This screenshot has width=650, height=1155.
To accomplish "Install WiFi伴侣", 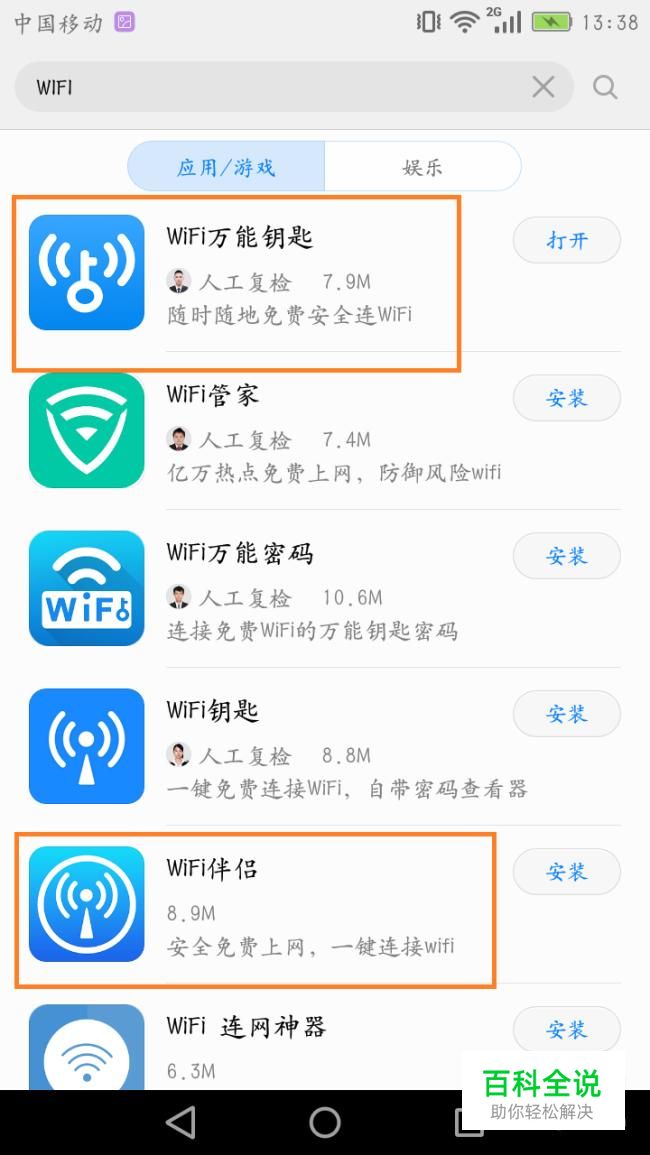I will click(566, 872).
